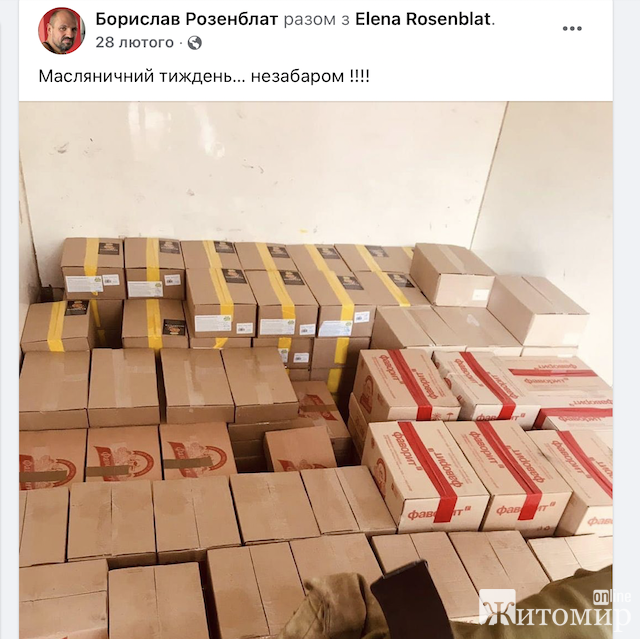Open Борислав Розенблат's profile picture

61,31
